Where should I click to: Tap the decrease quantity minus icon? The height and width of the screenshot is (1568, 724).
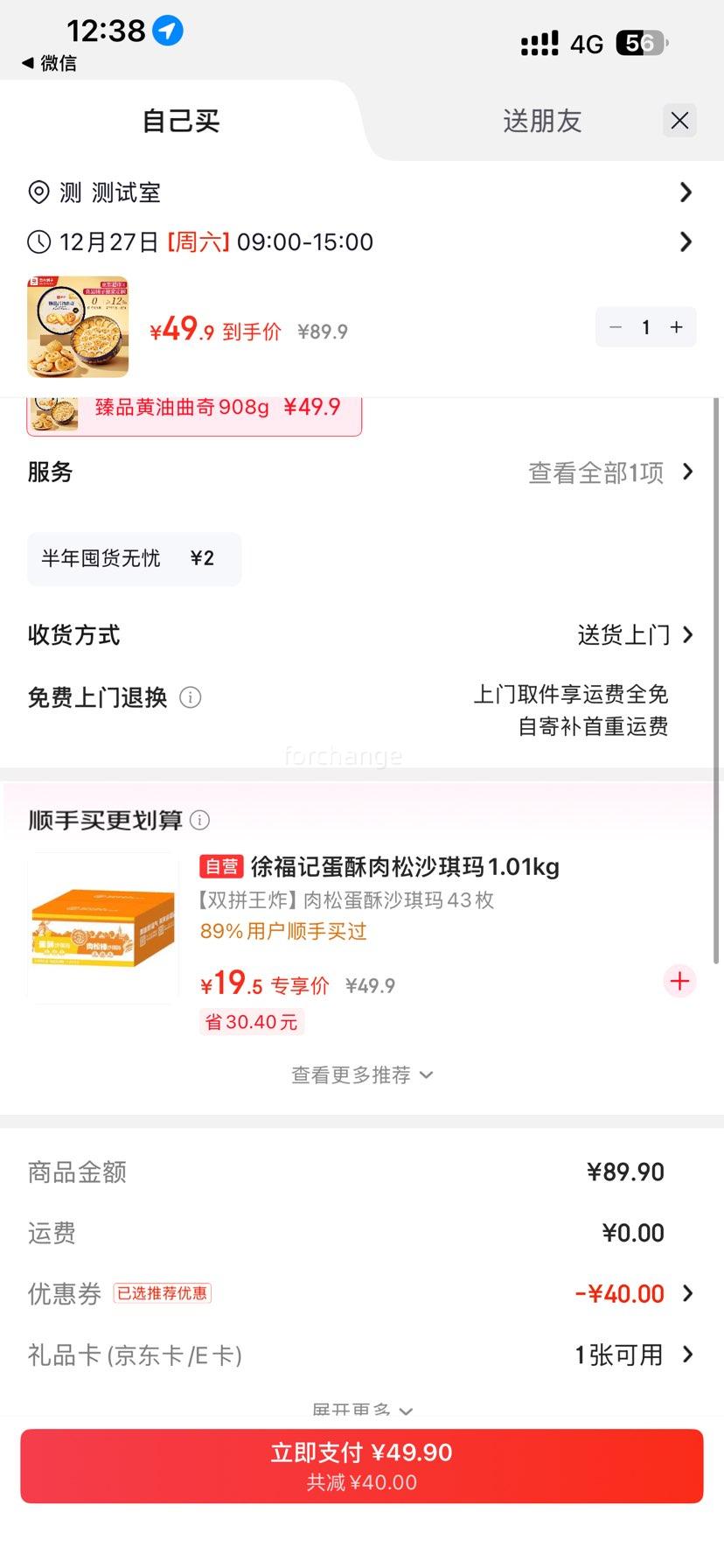(x=615, y=326)
